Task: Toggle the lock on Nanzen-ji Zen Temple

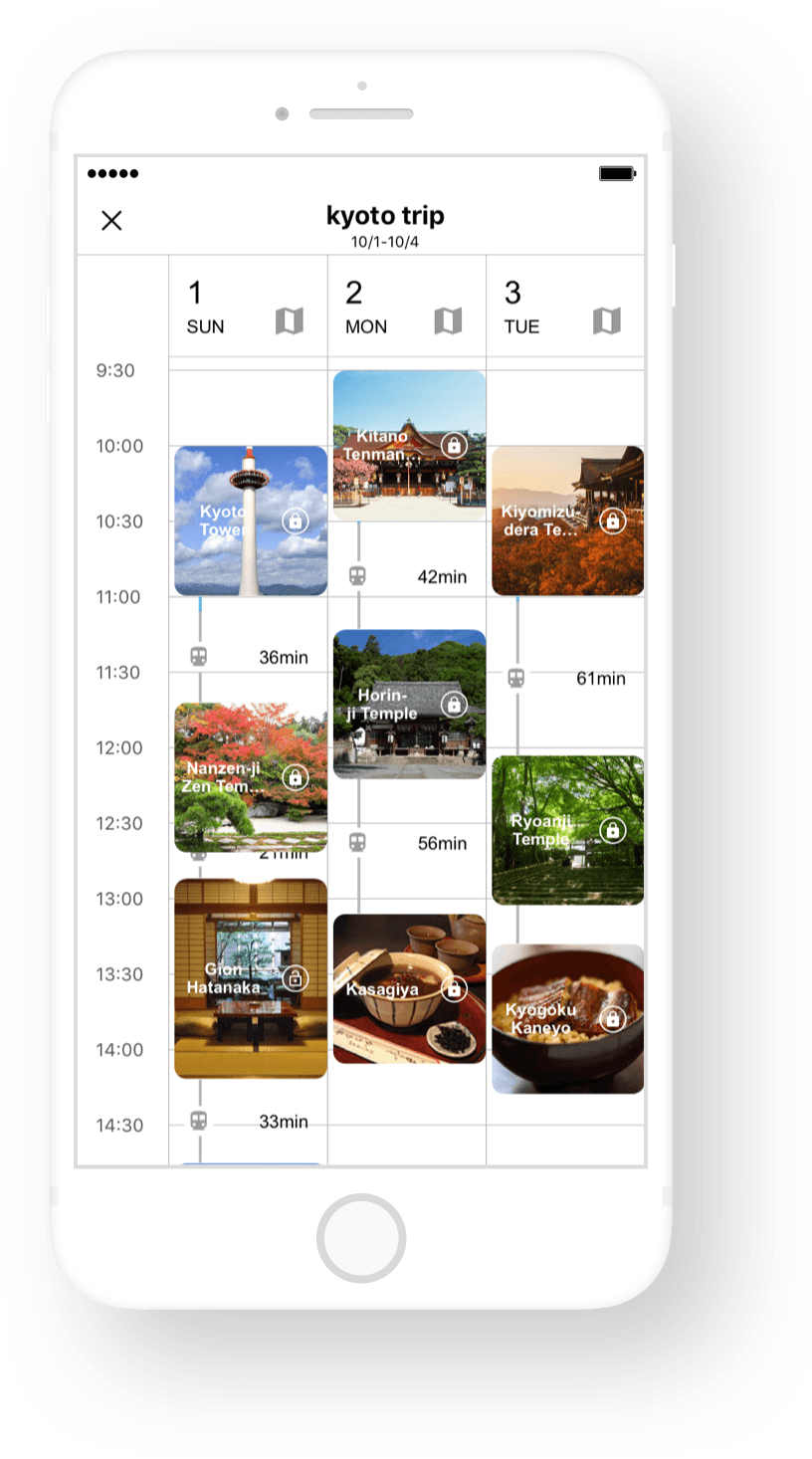Action: 295,777
